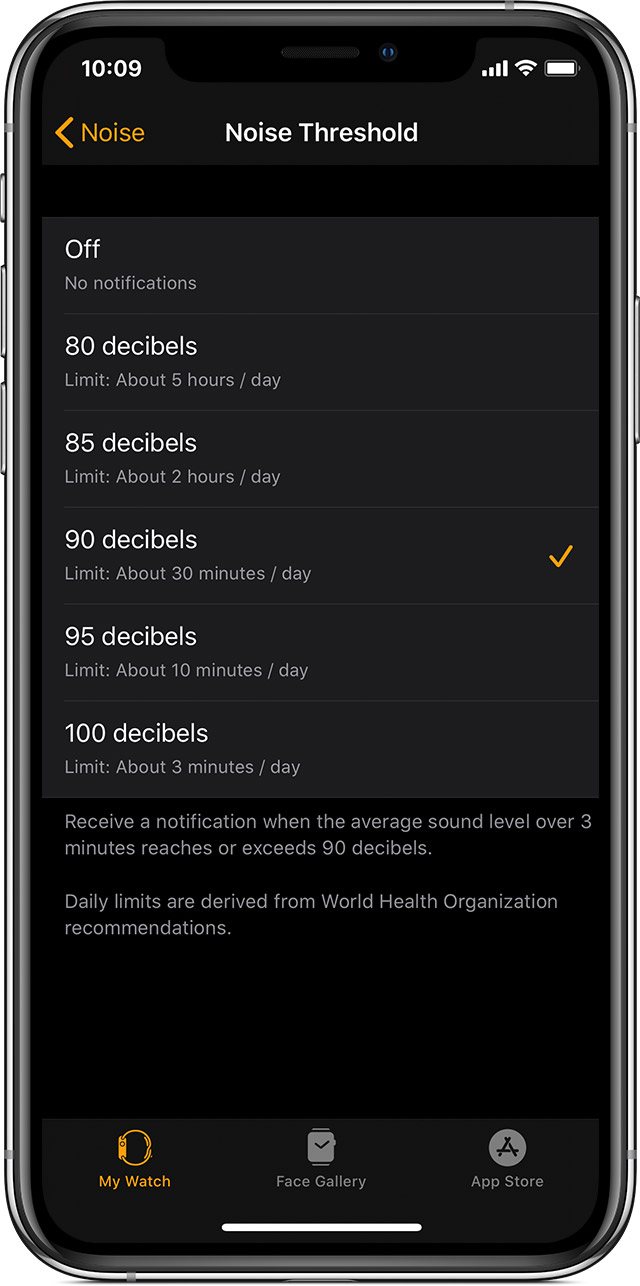Set threshold to 85 decibels

(x=320, y=459)
